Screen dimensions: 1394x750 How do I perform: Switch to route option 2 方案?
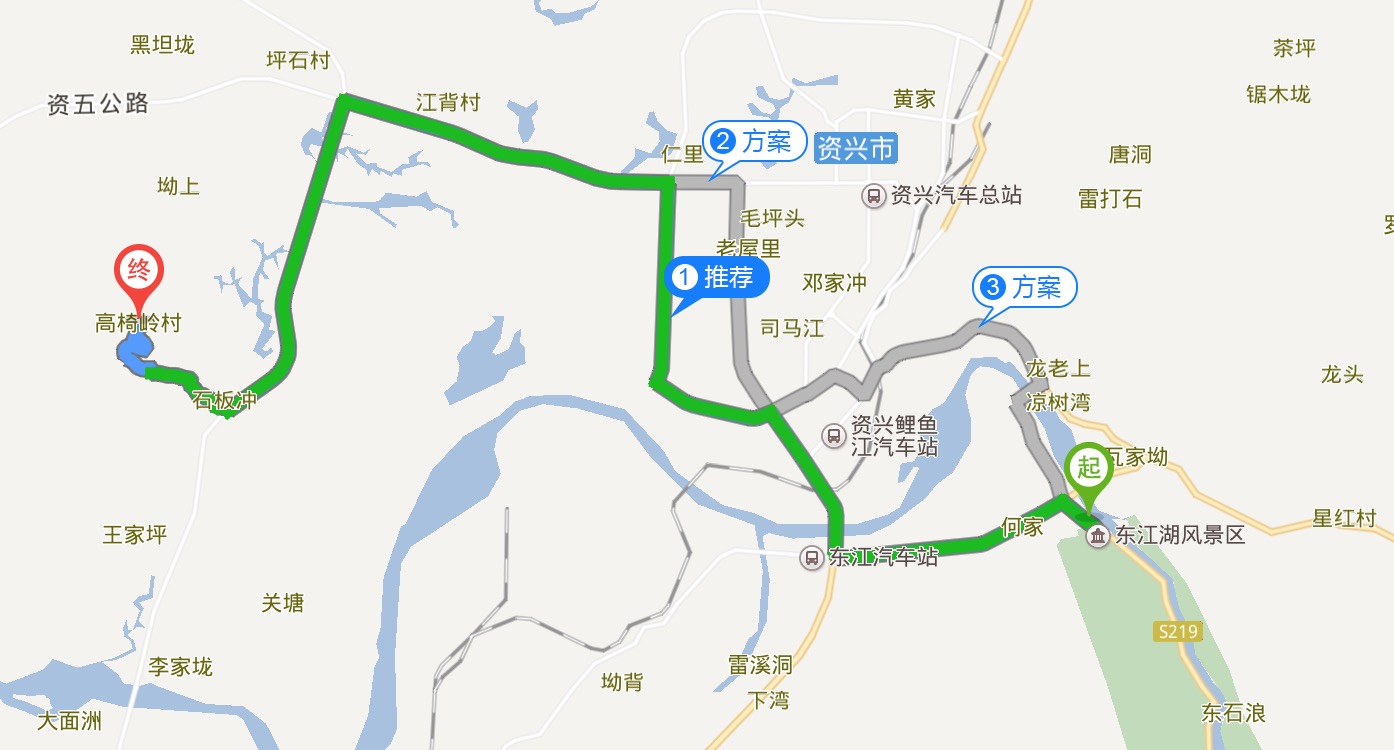(x=755, y=142)
